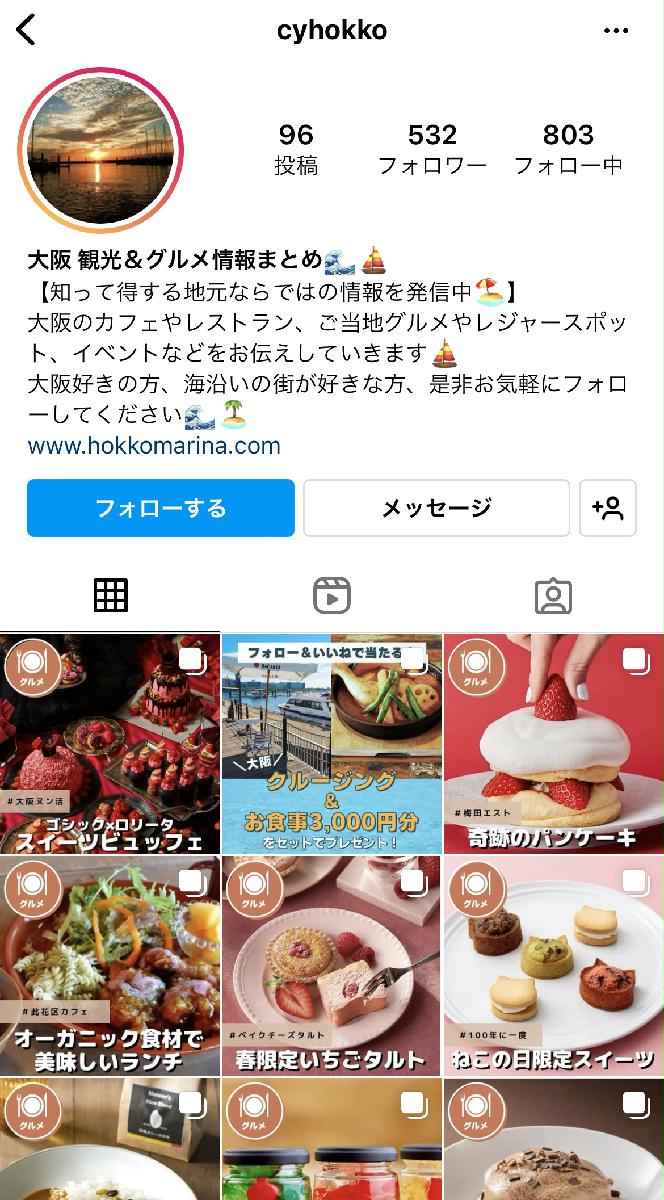This screenshot has width=664, height=1200.
Task: Switch to the Reels tab
Action: [331, 595]
